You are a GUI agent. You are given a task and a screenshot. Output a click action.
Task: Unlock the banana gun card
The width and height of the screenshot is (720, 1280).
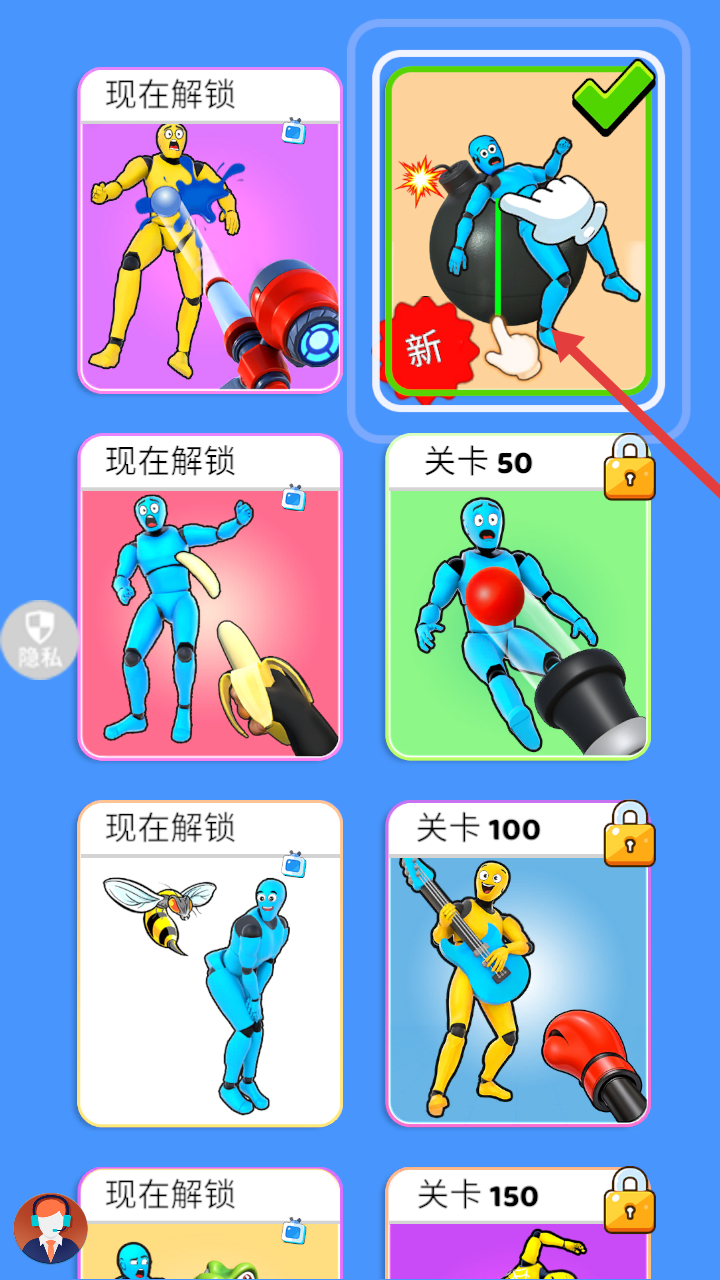pyautogui.click(x=210, y=597)
